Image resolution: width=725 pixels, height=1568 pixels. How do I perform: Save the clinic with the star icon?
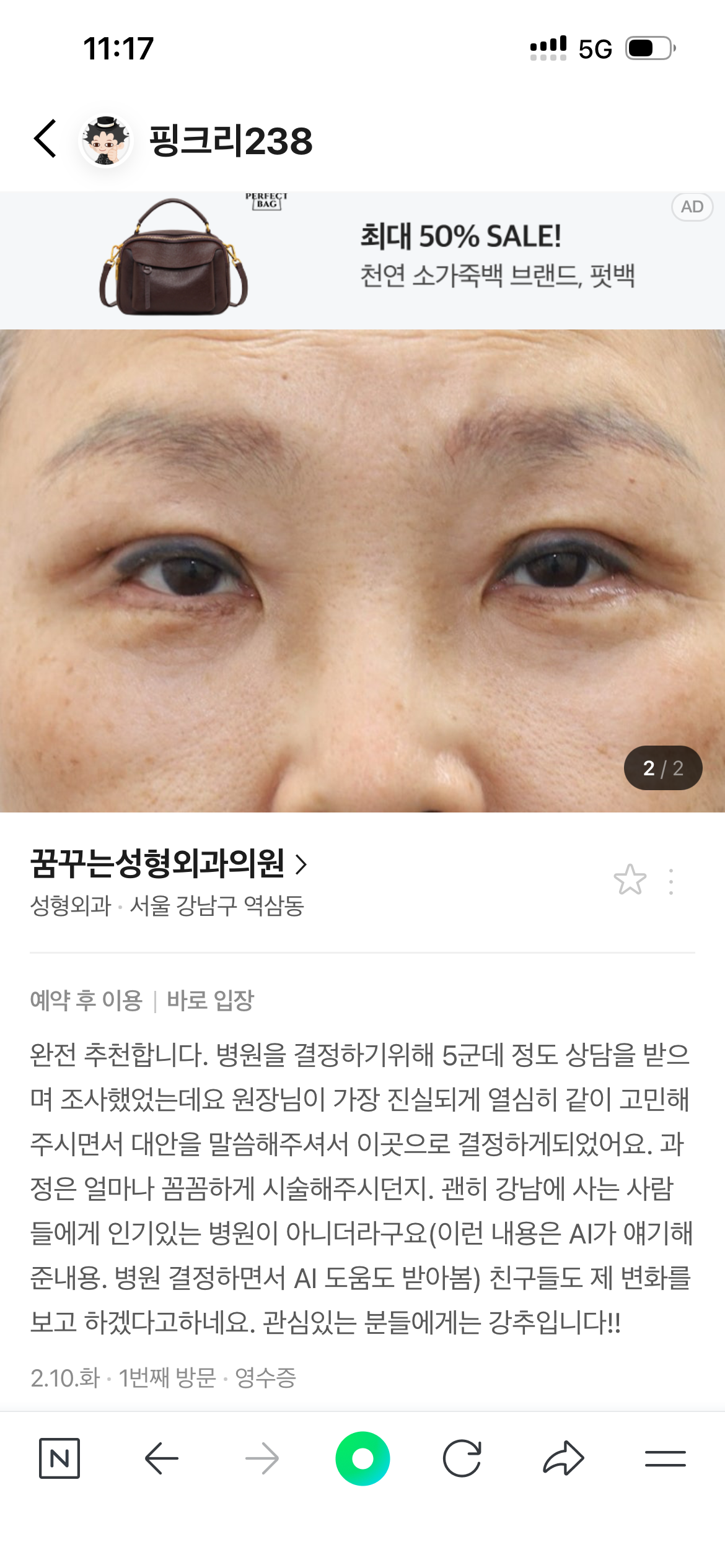pyautogui.click(x=630, y=880)
